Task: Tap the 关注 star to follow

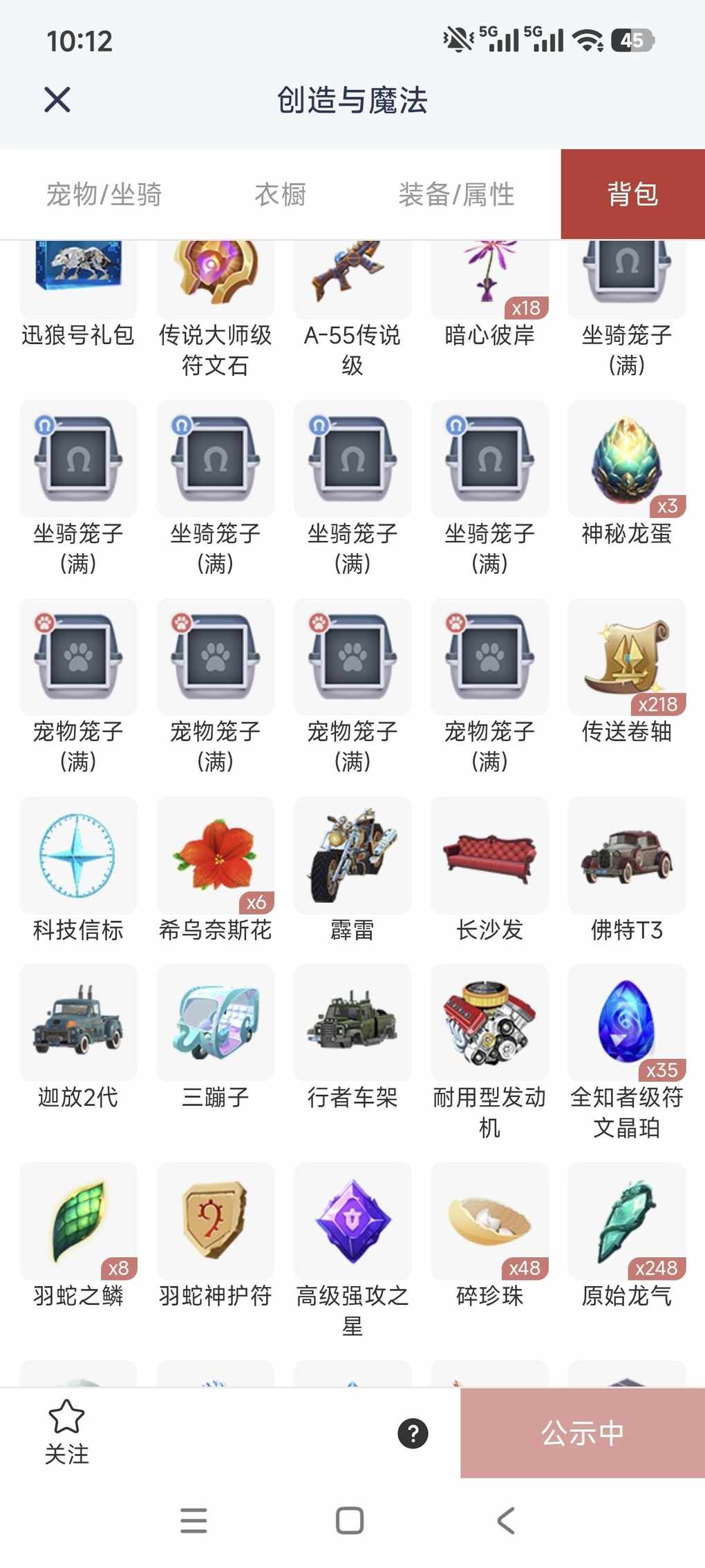Action: 66,1431
